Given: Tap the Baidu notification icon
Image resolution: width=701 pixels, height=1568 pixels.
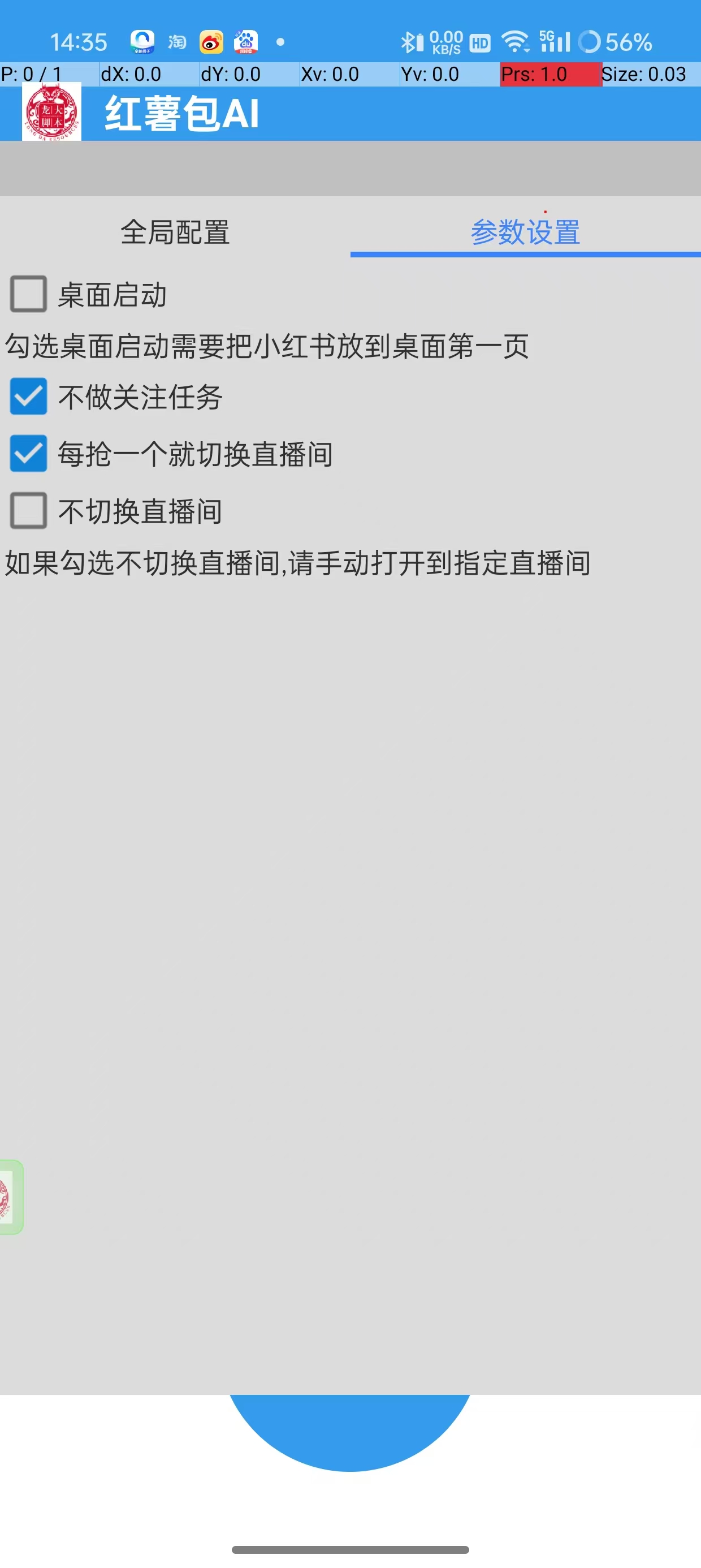Looking at the screenshot, I should point(246,41).
